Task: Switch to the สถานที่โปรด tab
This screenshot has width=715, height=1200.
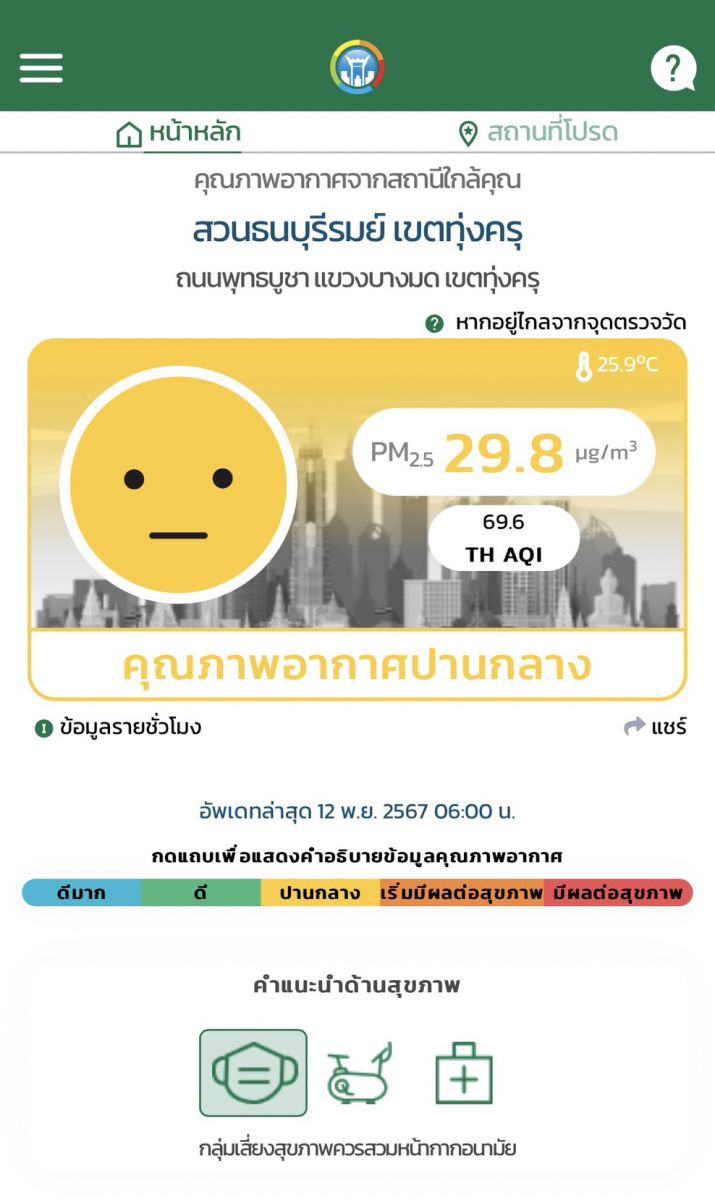Action: pos(537,133)
